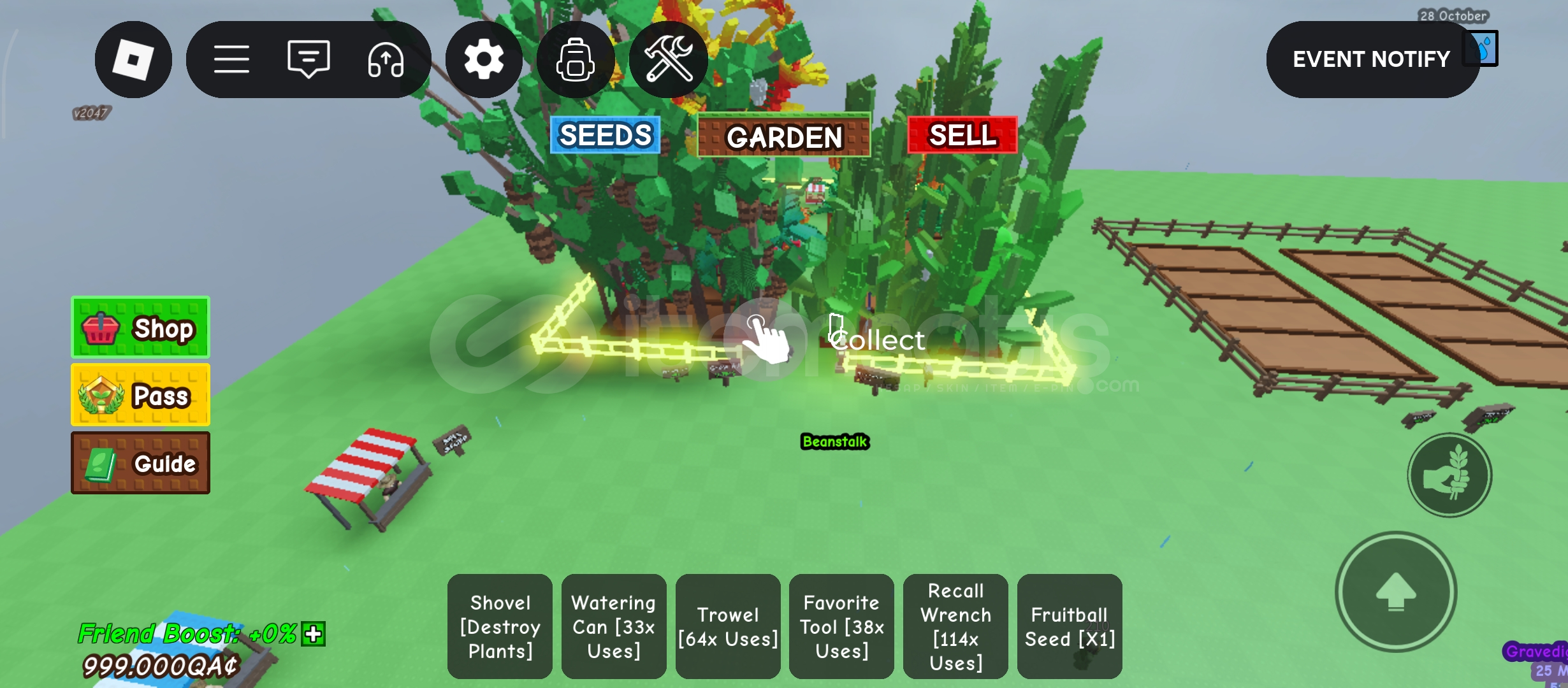Open the Roblox menu logo button
Viewport: 1568px width, 688px height.
(x=133, y=59)
